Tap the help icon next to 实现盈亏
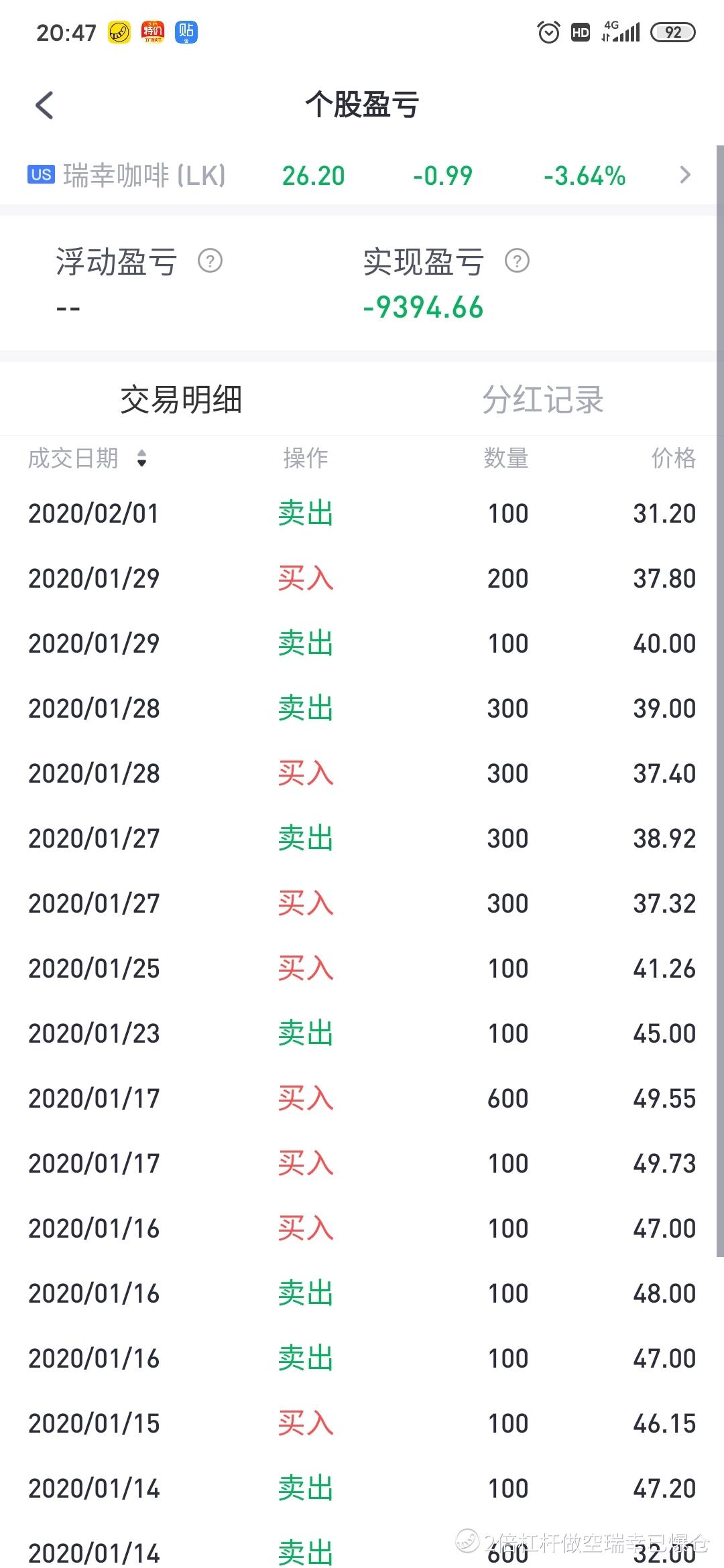This screenshot has width=724, height=1568. (x=517, y=261)
